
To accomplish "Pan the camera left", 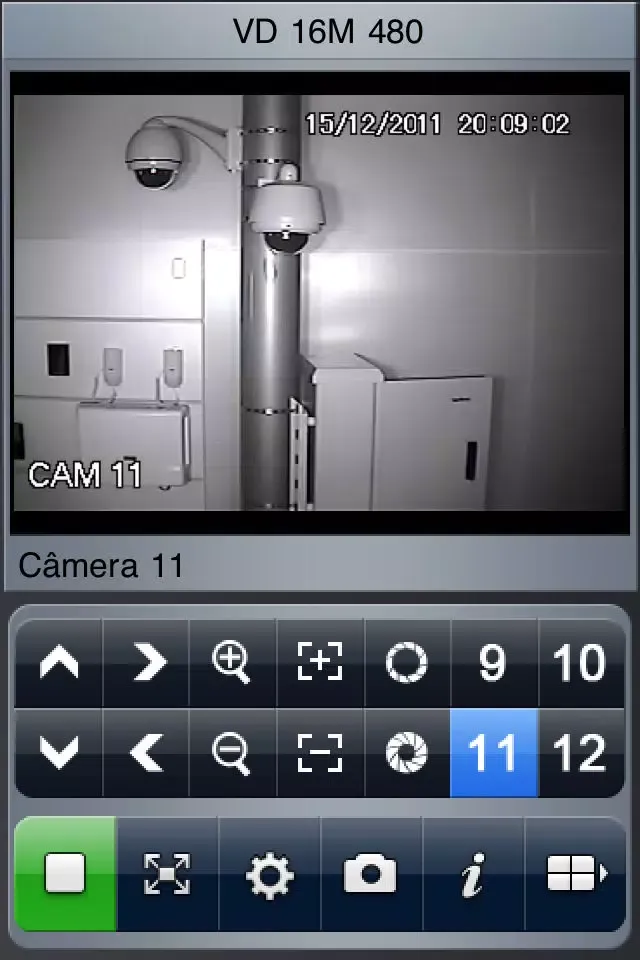I will coord(147,752).
